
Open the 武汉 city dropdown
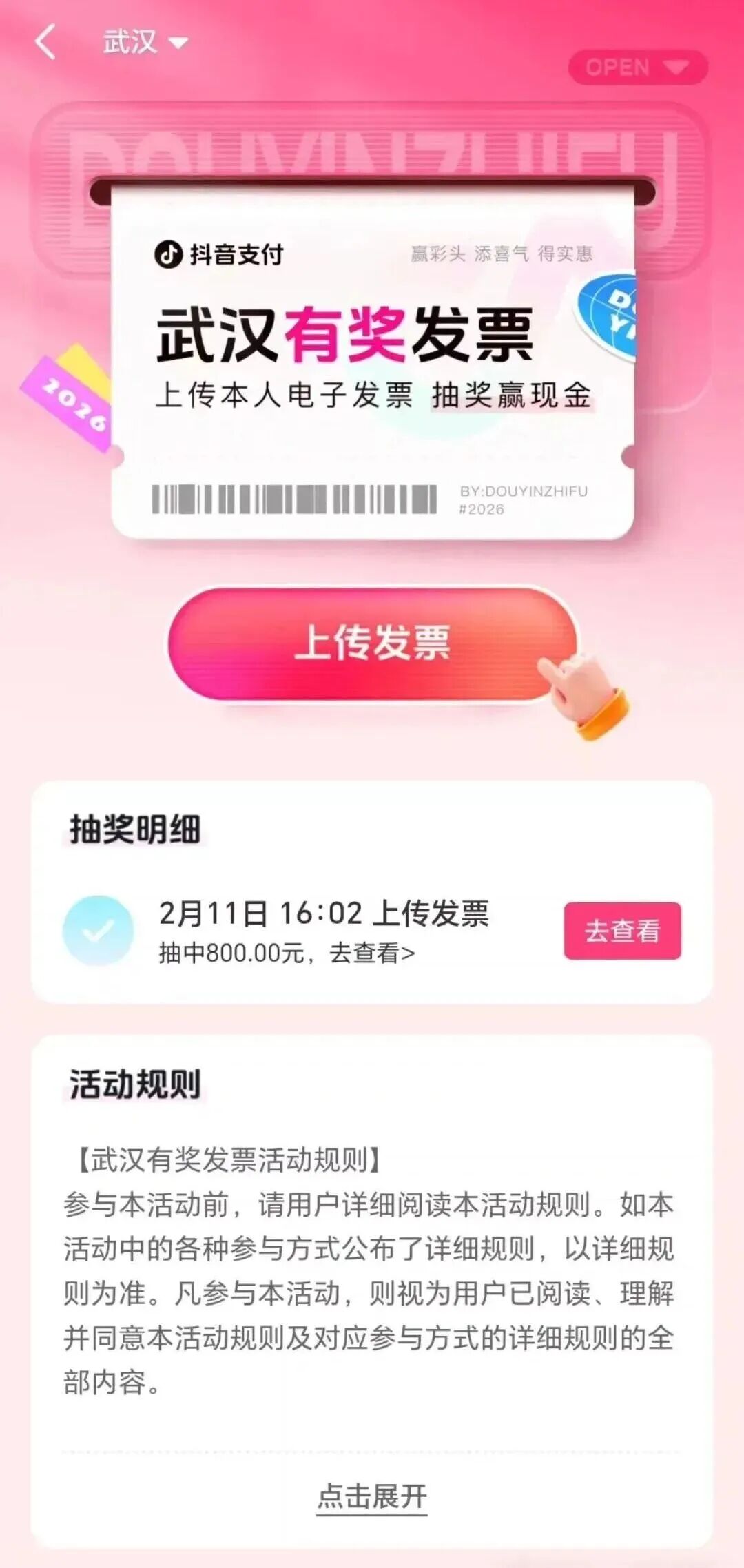coord(145,43)
